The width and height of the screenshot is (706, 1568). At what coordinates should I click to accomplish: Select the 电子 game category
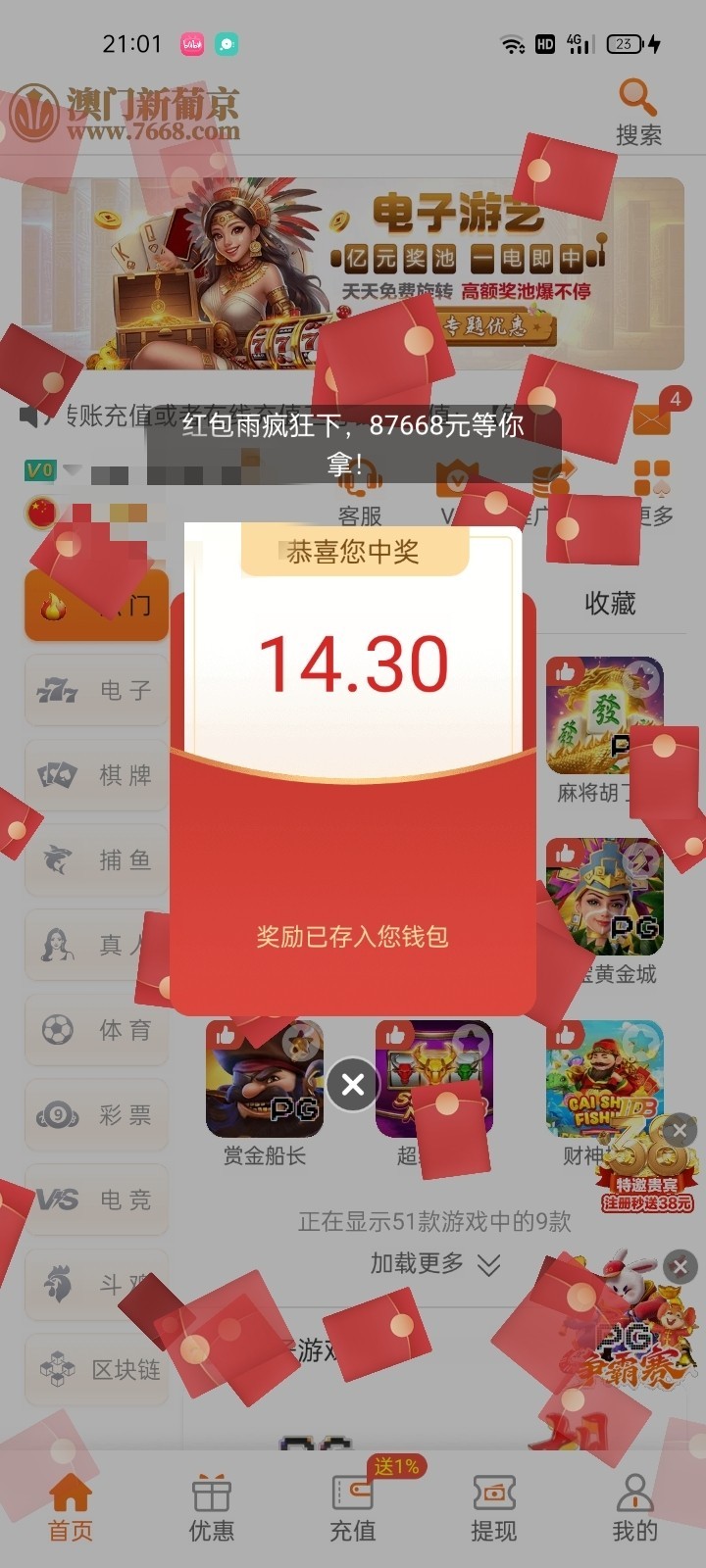[x=96, y=691]
